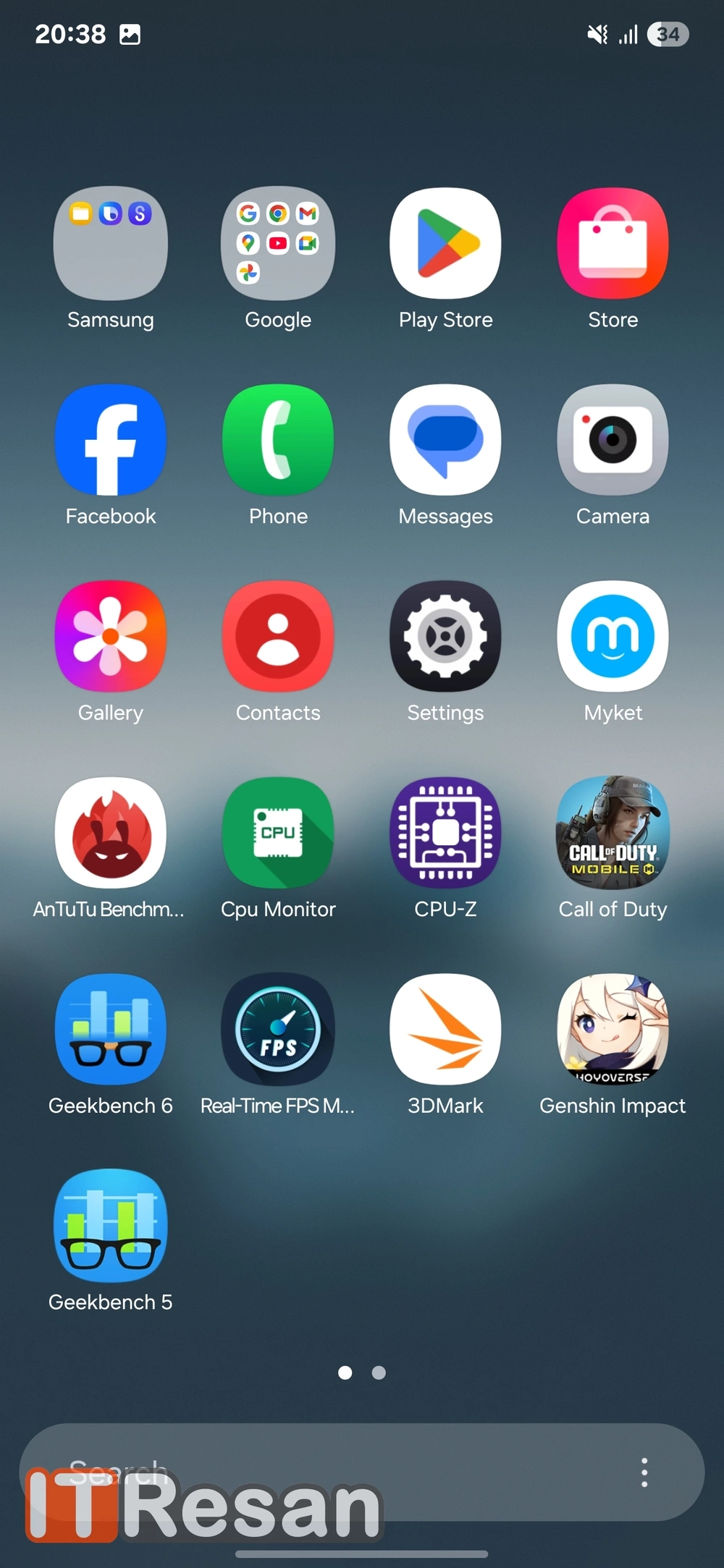Open device Settings
The width and height of the screenshot is (724, 1568).
tap(445, 637)
